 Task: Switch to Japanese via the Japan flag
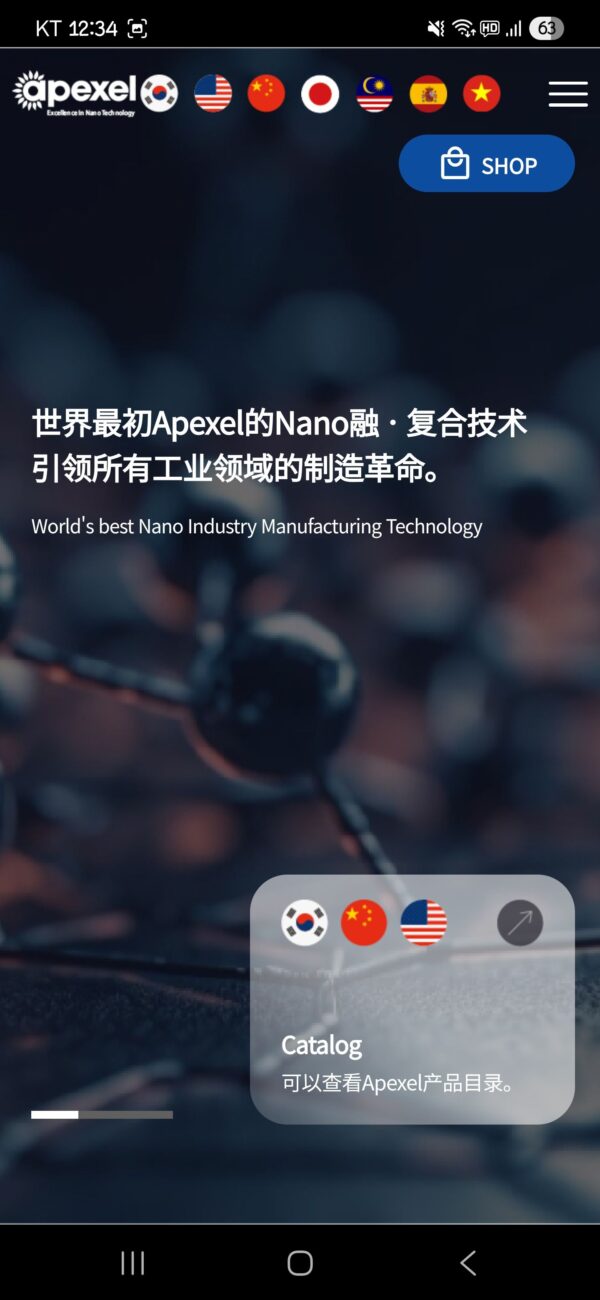[x=320, y=94]
